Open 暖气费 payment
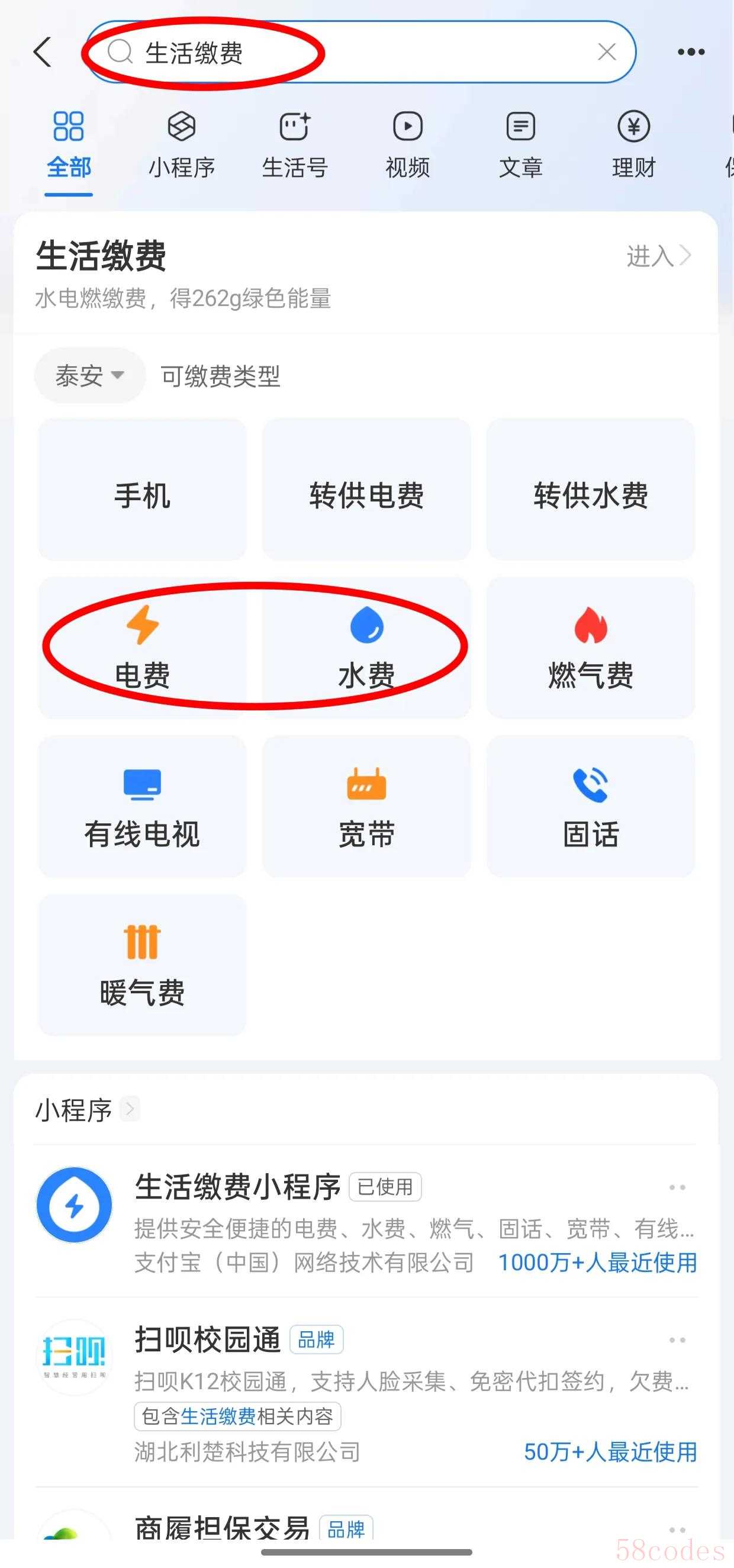The image size is (734, 1568). click(x=143, y=965)
